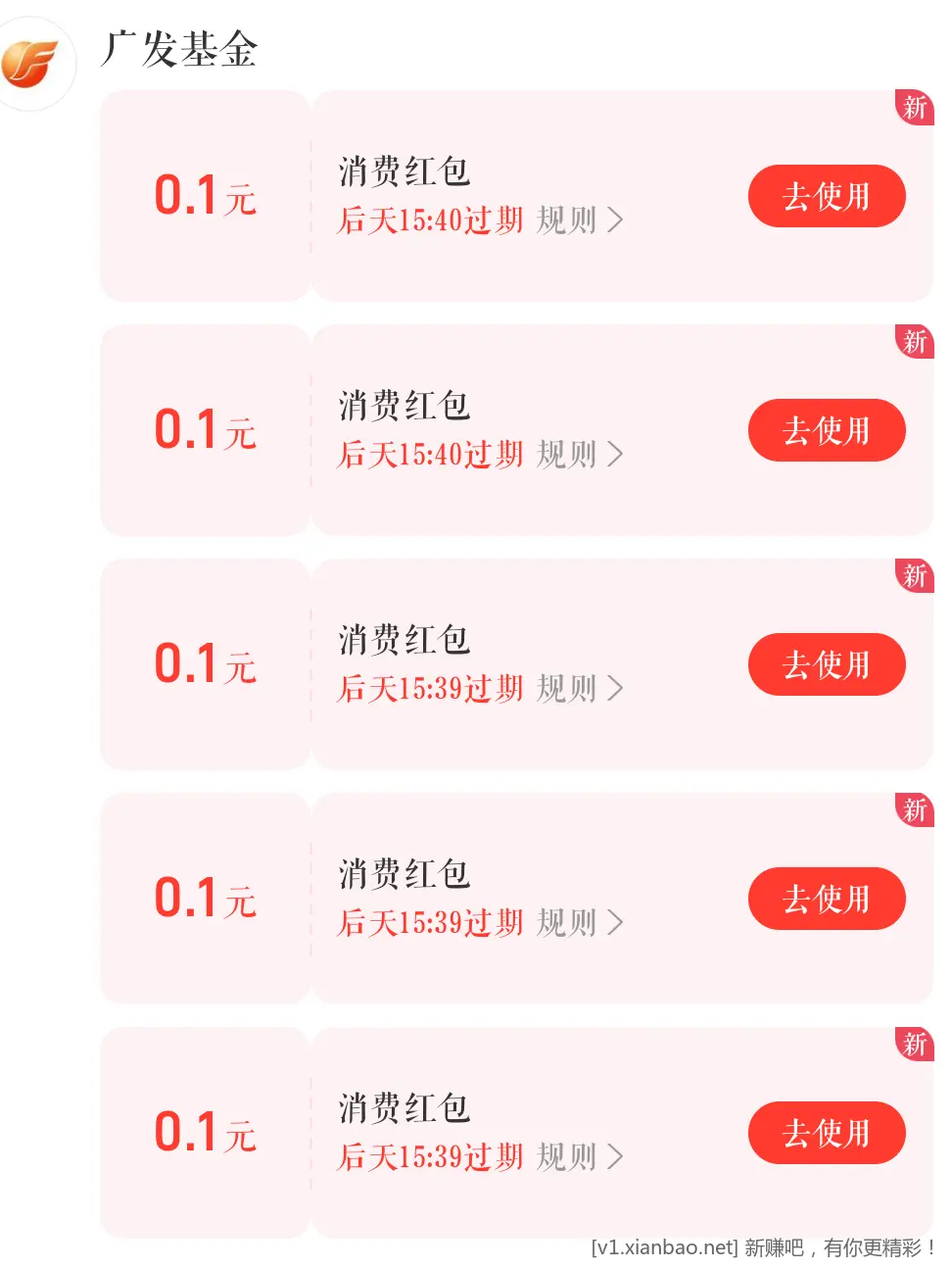The width and height of the screenshot is (952, 1269).
Task: Use the second 0.1元 消费红包
Action: click(826, 430)
